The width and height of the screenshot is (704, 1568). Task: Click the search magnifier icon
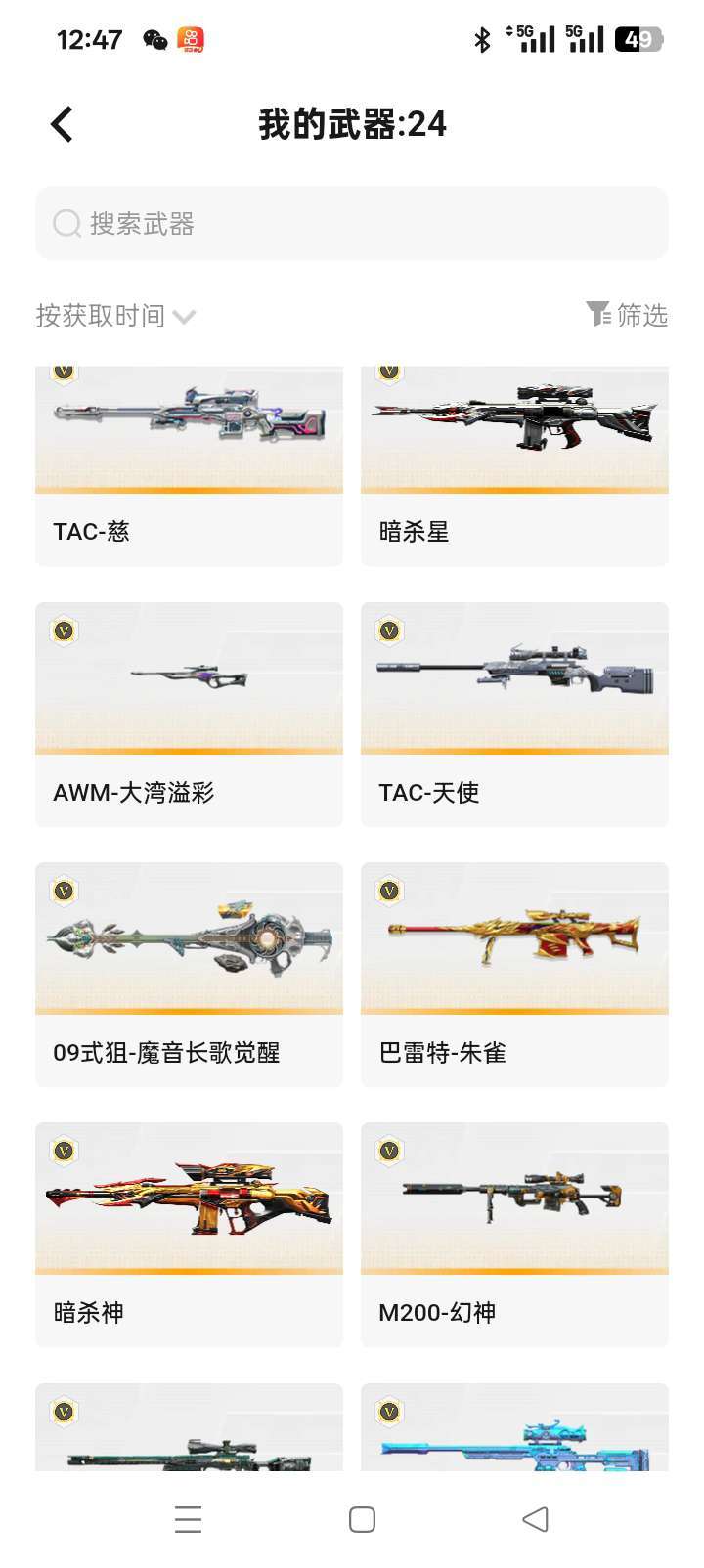point(66,223)
